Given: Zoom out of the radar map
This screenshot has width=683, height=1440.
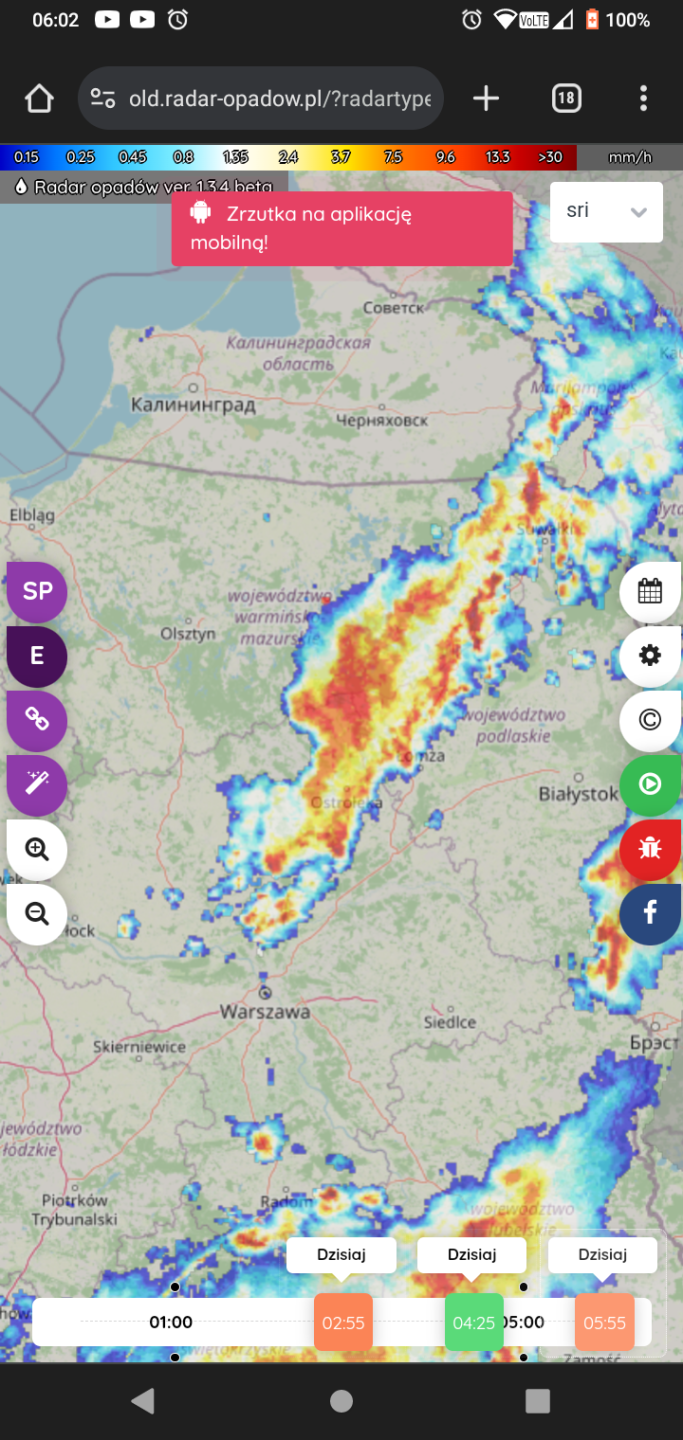Looking at the screenshot, I should [37, 913].
